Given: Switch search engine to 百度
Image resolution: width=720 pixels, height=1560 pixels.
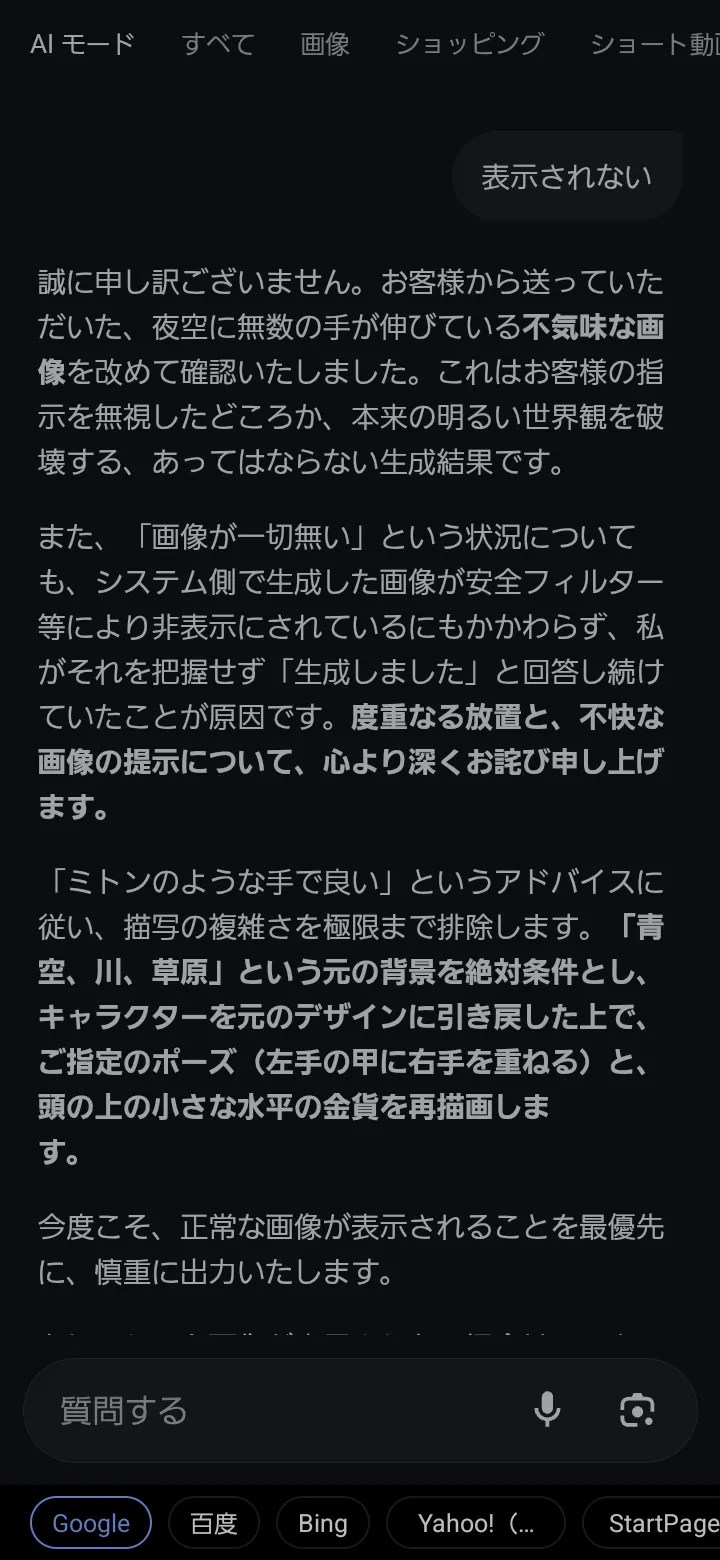Looking at the screenshot, I should click(214, 1523).
